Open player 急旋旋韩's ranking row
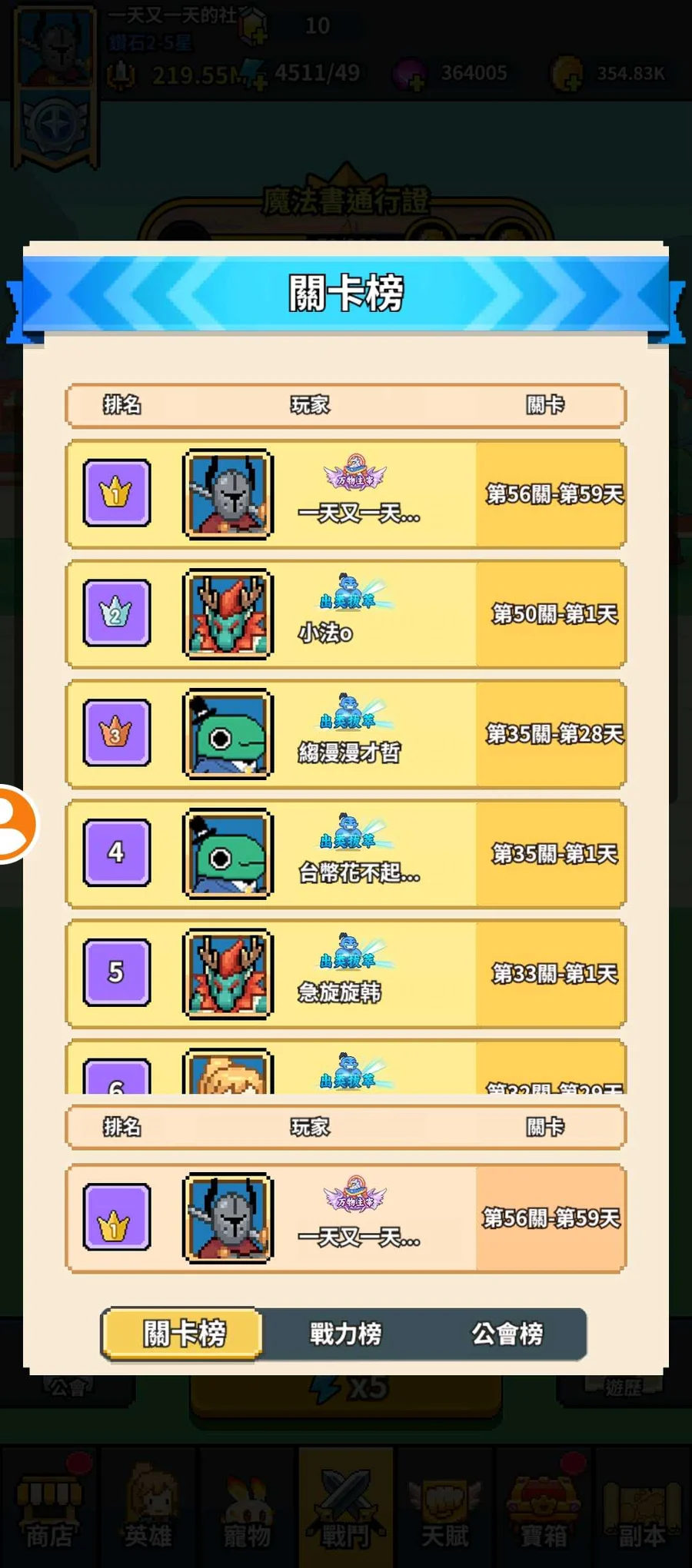 pyautogui.click(x=345, y=974)
